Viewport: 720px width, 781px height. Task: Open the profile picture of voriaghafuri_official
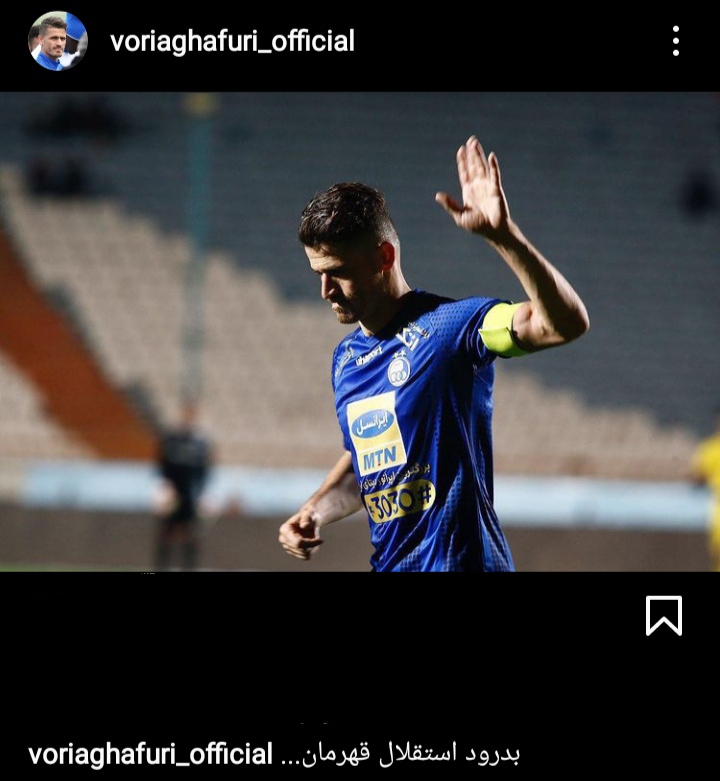[57, 41]
